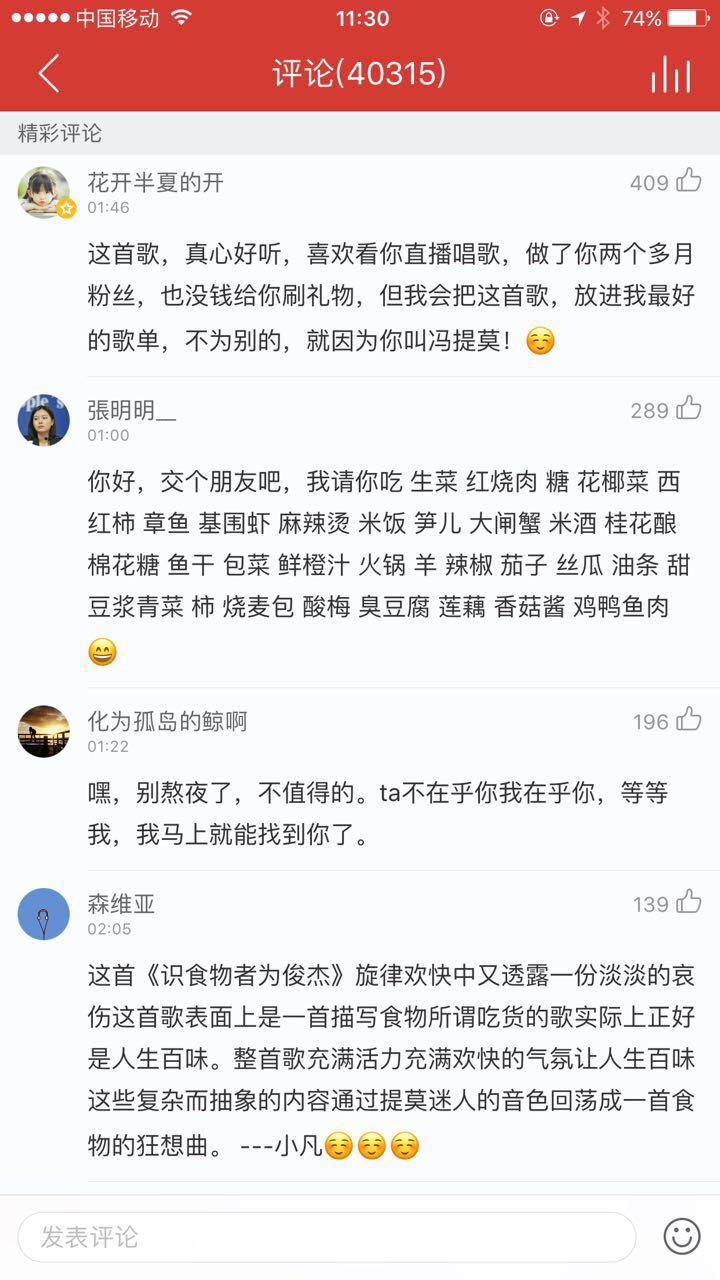Like 张明明__'s comment
Image resolution: width=720 pixels, height=1280 pixels.
point(689,408)
